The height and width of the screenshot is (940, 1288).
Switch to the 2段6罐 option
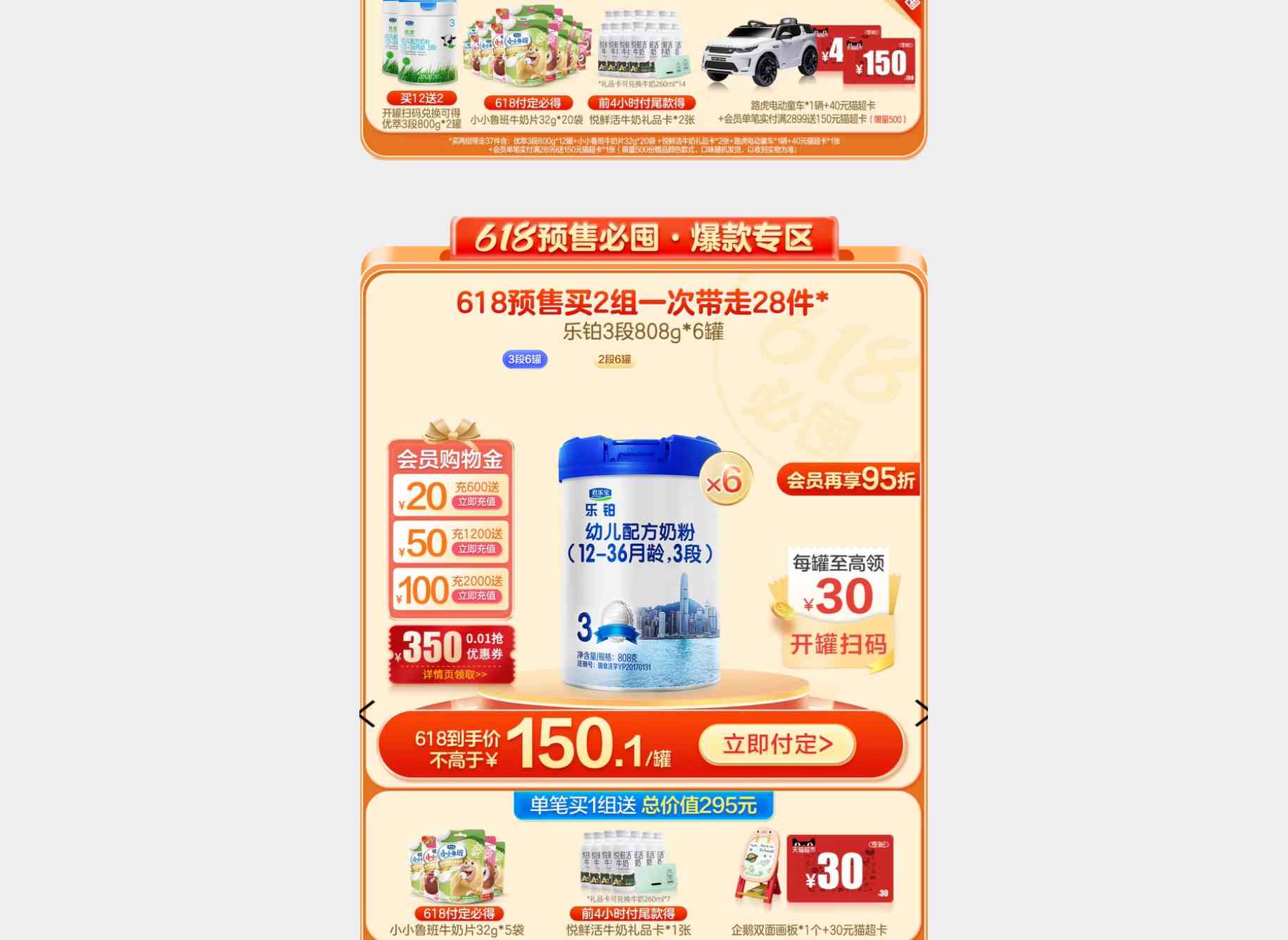pos(614,359)
